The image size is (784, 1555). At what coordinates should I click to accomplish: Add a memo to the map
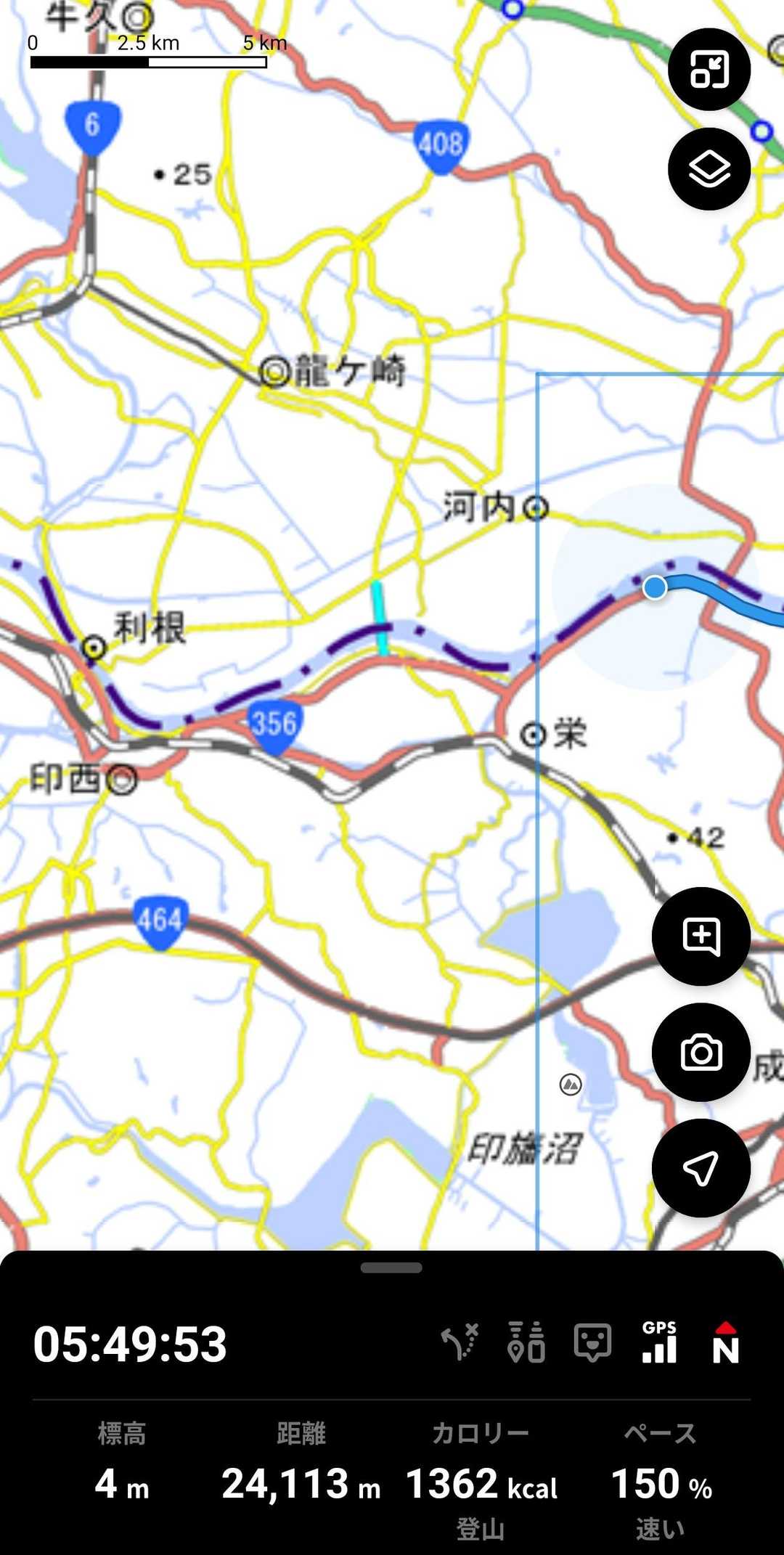coord(701,936)
